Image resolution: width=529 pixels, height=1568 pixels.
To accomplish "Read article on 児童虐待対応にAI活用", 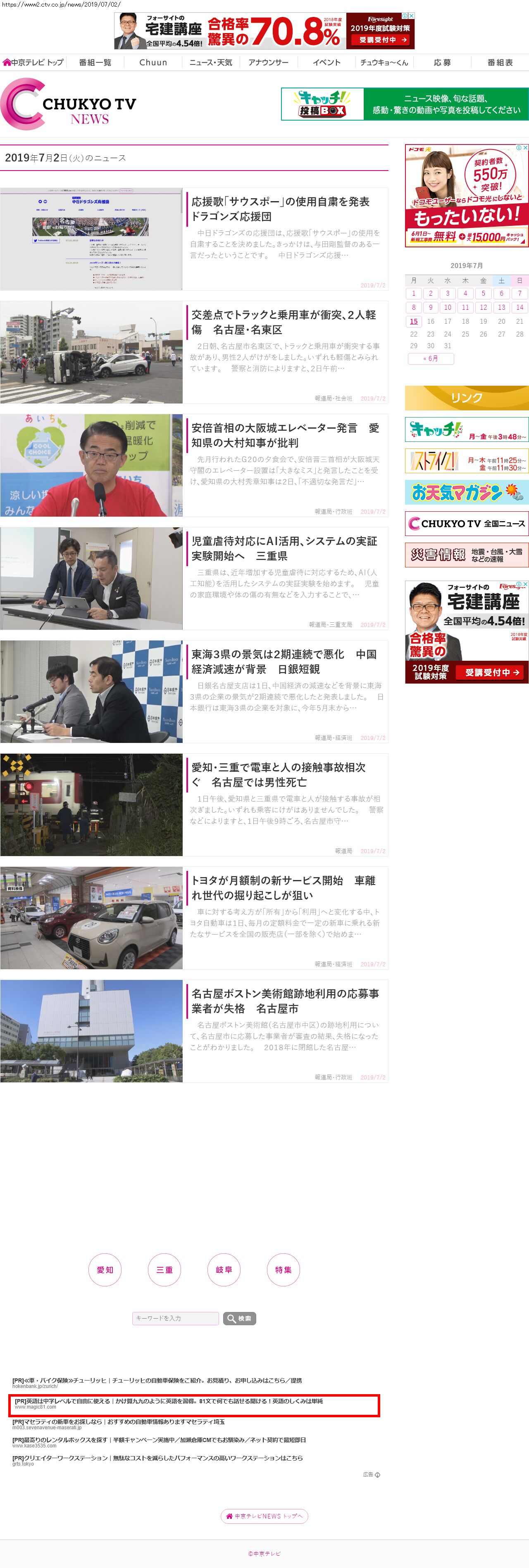I will point(284,548).
